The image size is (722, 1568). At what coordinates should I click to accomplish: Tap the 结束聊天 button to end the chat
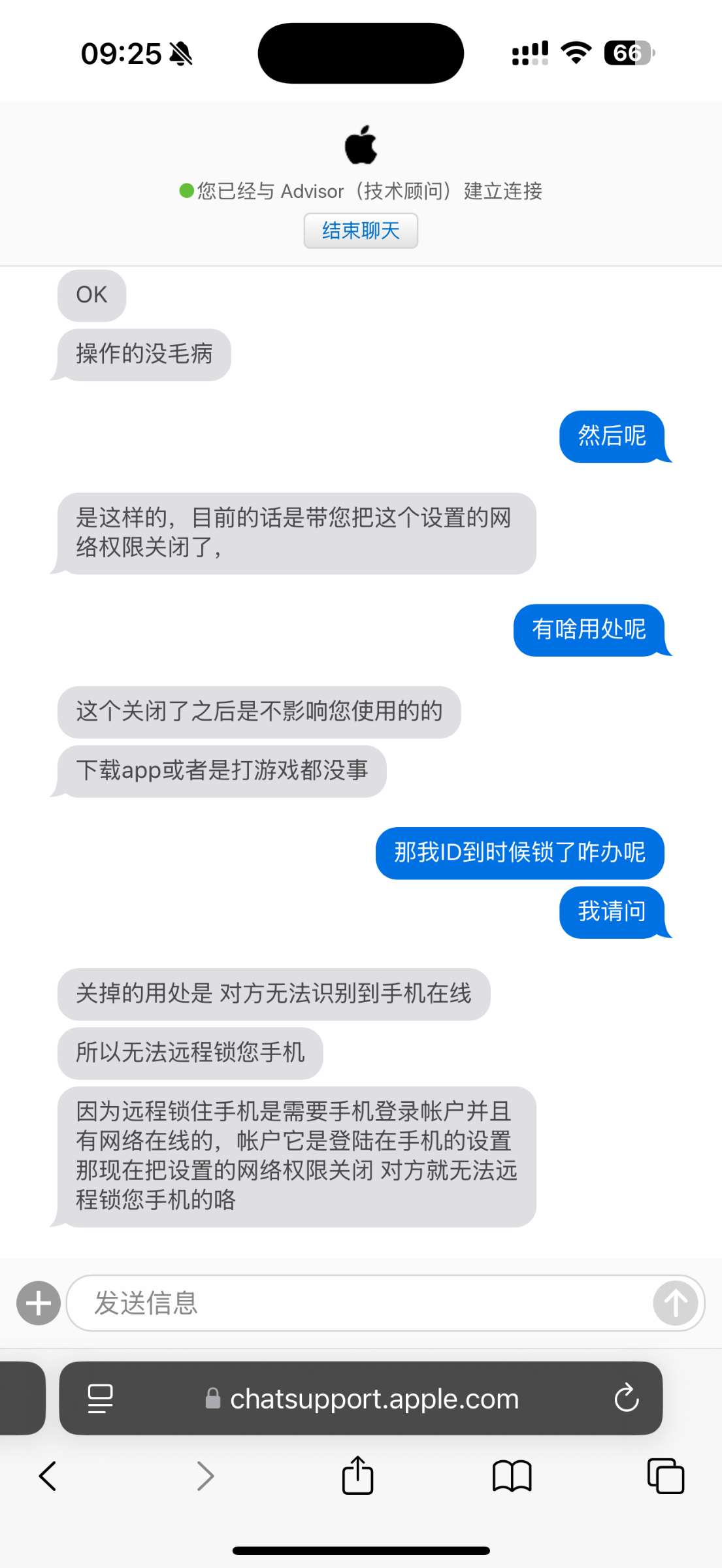pyautogui.click(x=361, y=231)
